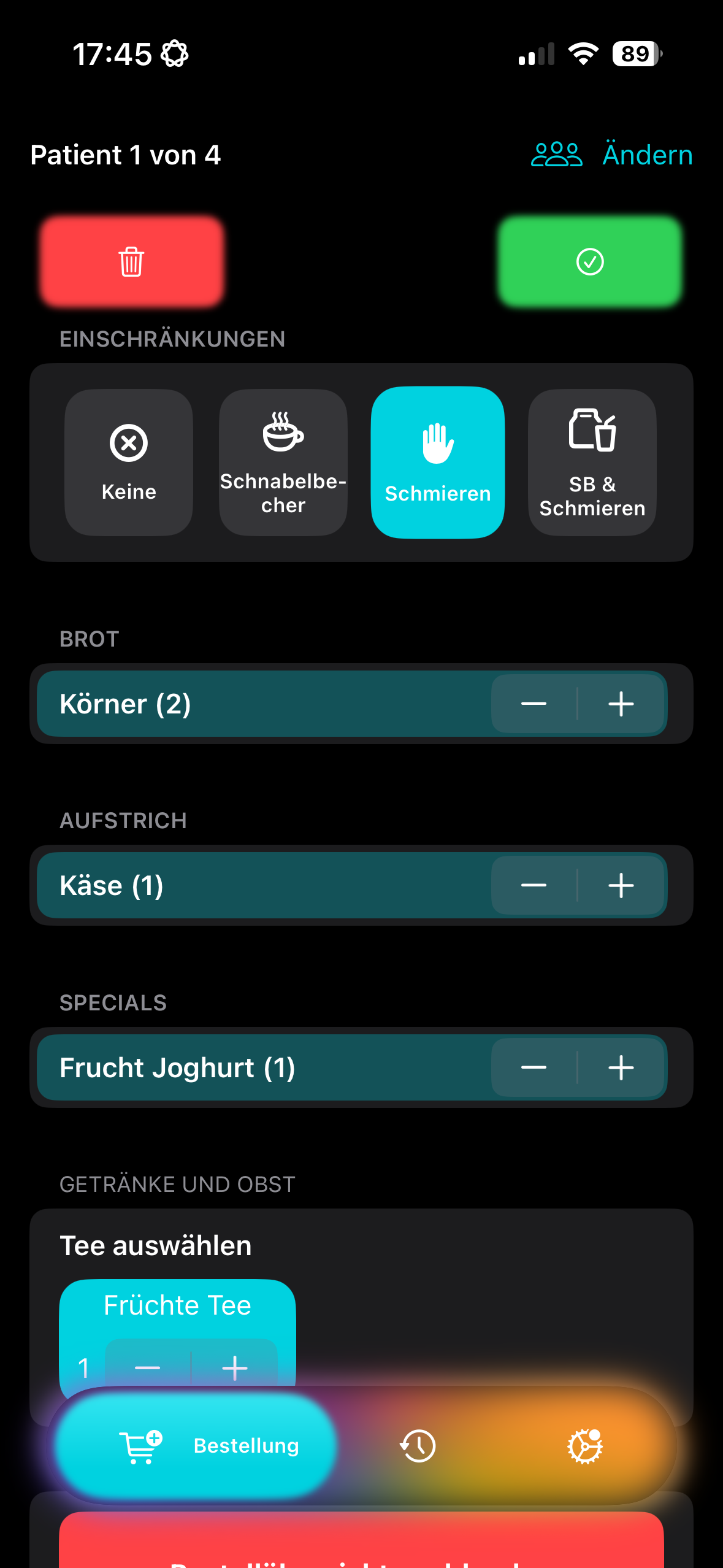Viewport: 723px width, 1568px height.
Task: Remove one Früchte Tee
Action: coord(148,1367)
